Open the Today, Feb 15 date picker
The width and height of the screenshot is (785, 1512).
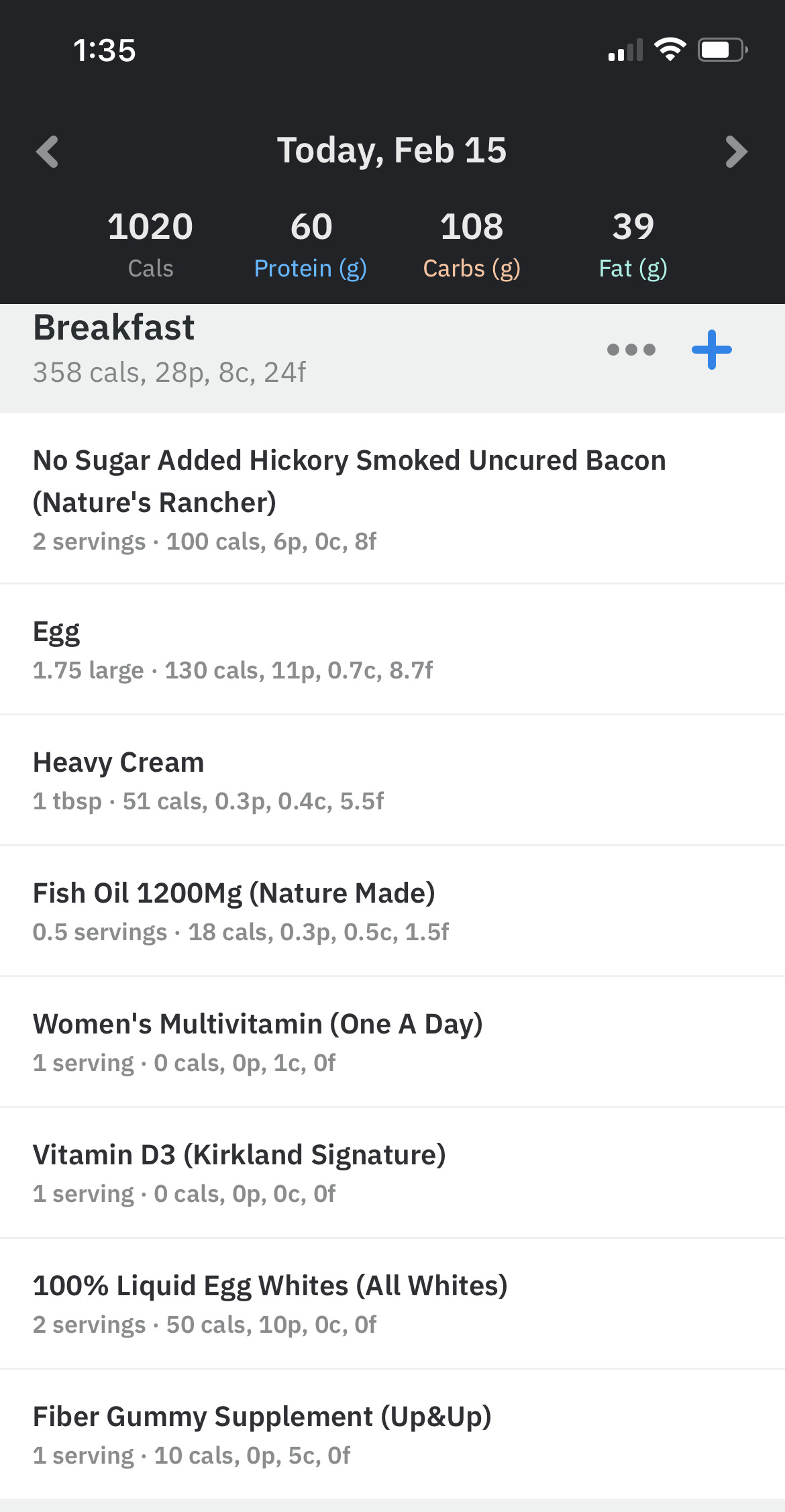(392, 150)
